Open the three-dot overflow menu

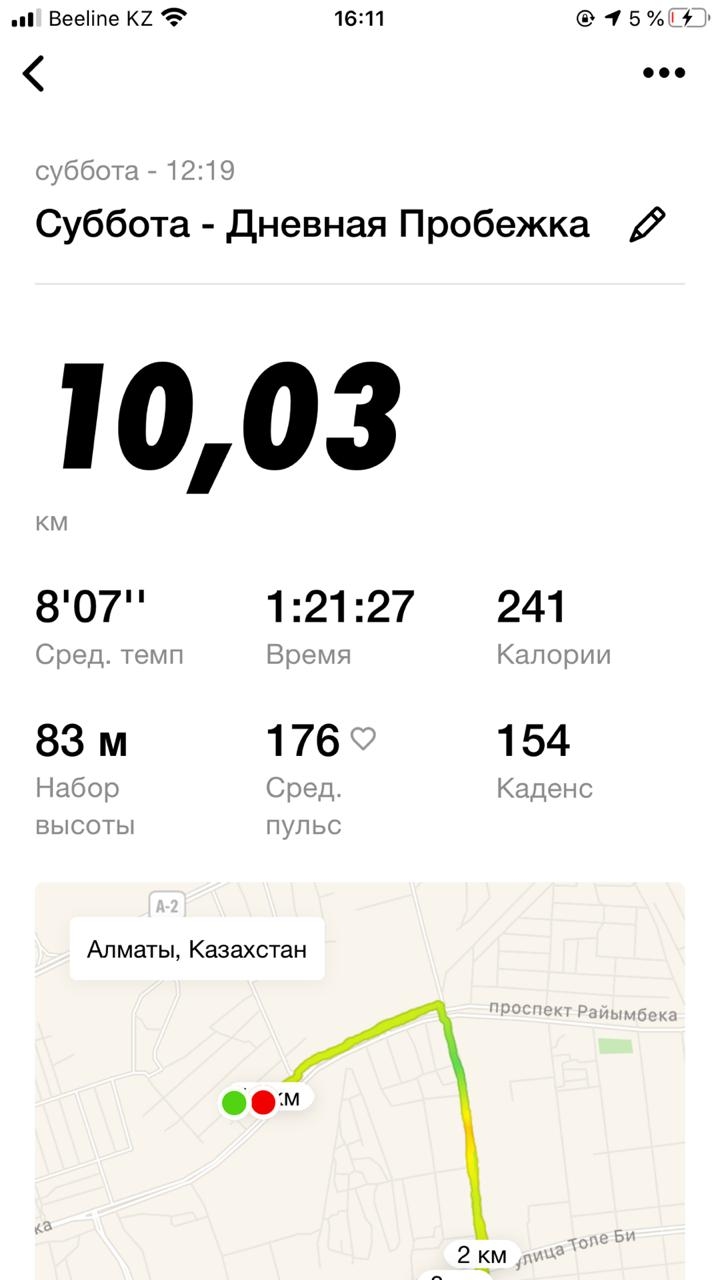pyautogui.click(x=664, y=73)
